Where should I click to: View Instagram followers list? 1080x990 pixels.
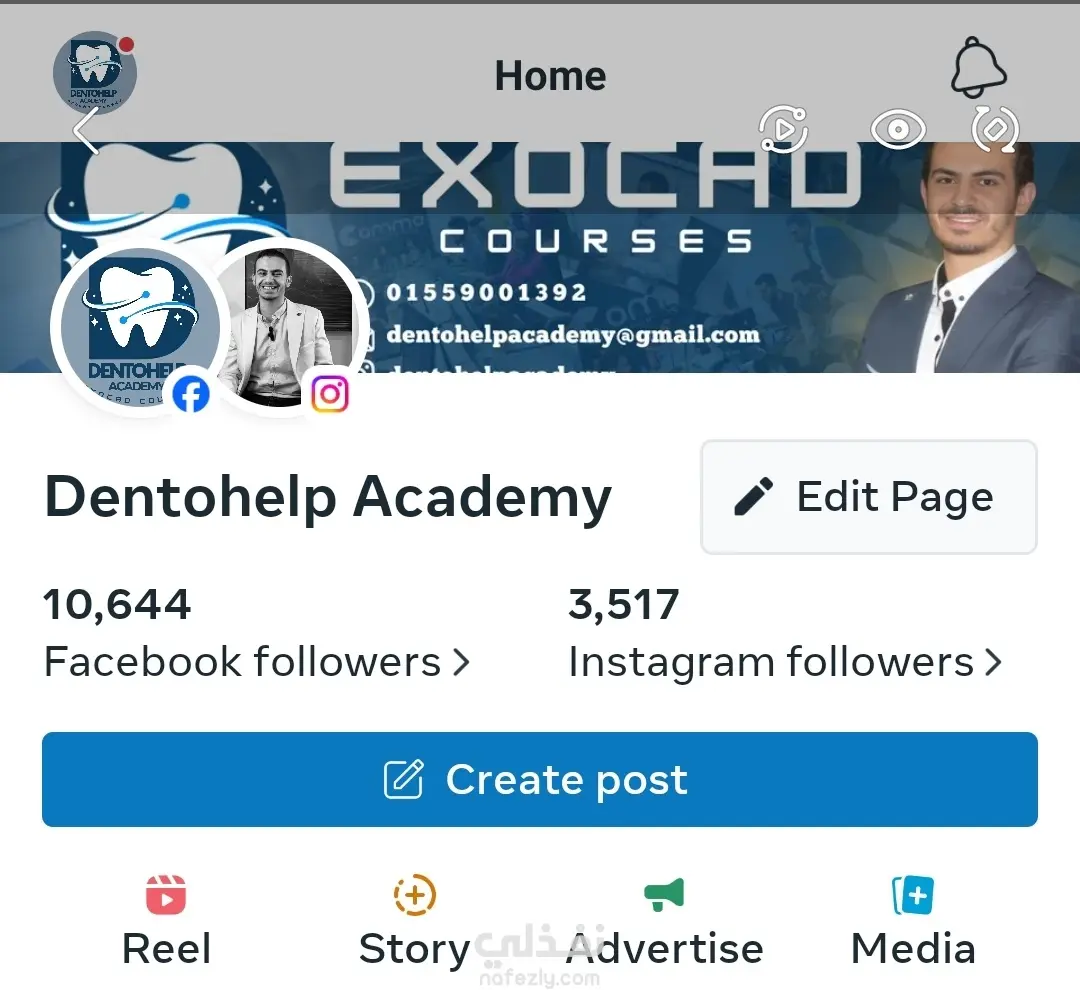pos(784,662)
